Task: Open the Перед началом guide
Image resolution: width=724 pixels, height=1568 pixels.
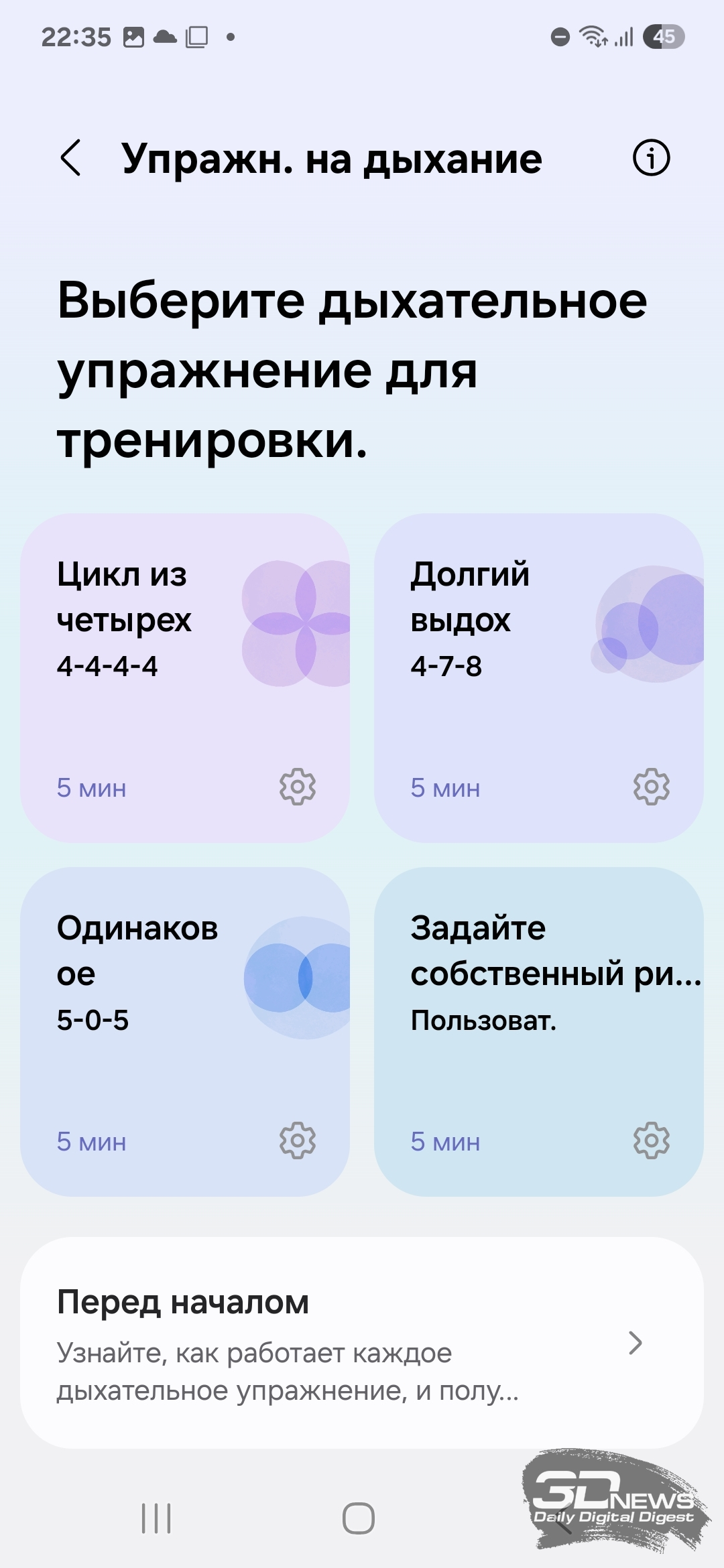Action: [x=362, y=1343]
